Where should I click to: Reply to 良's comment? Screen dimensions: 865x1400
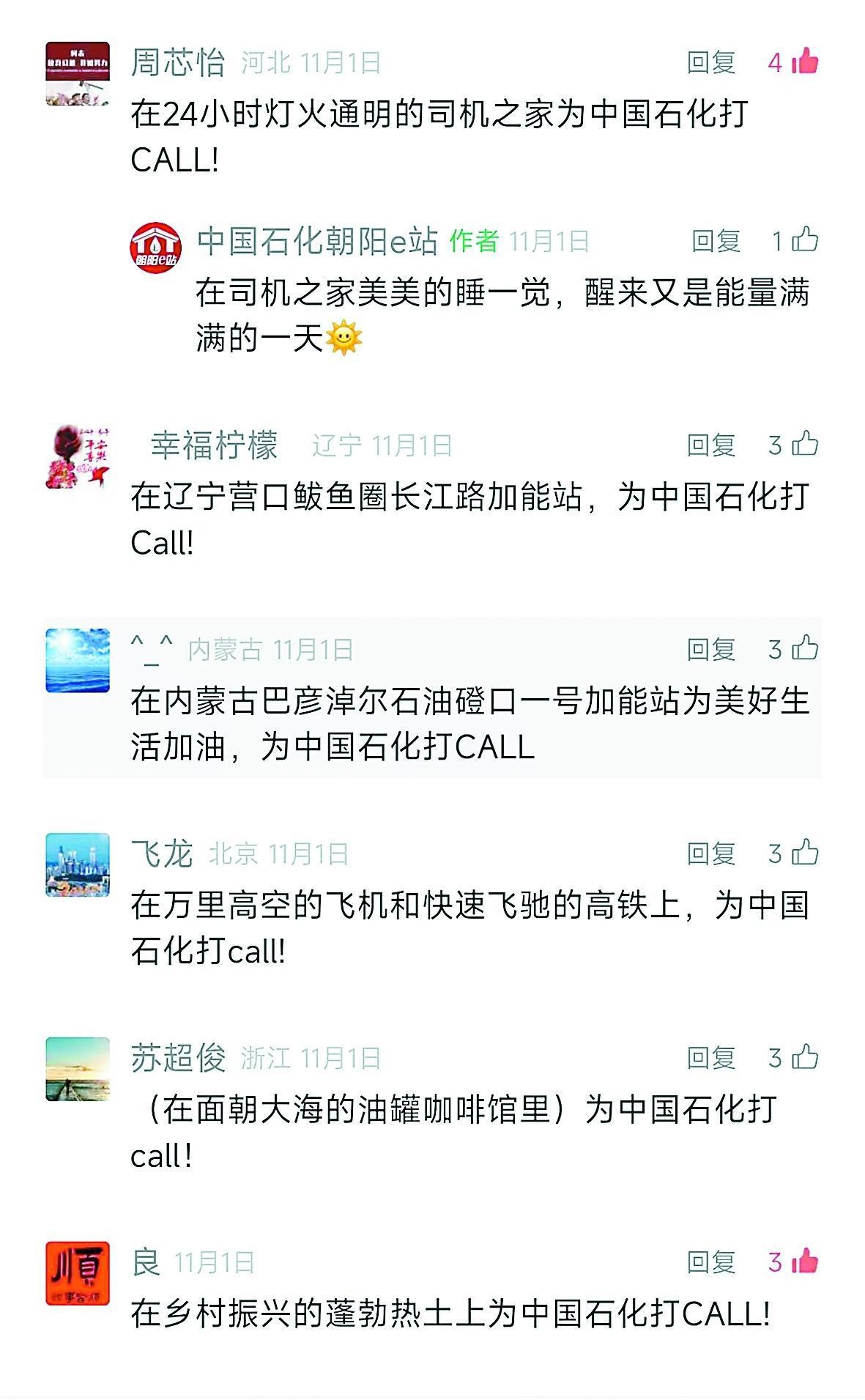tap(710, 1262)
